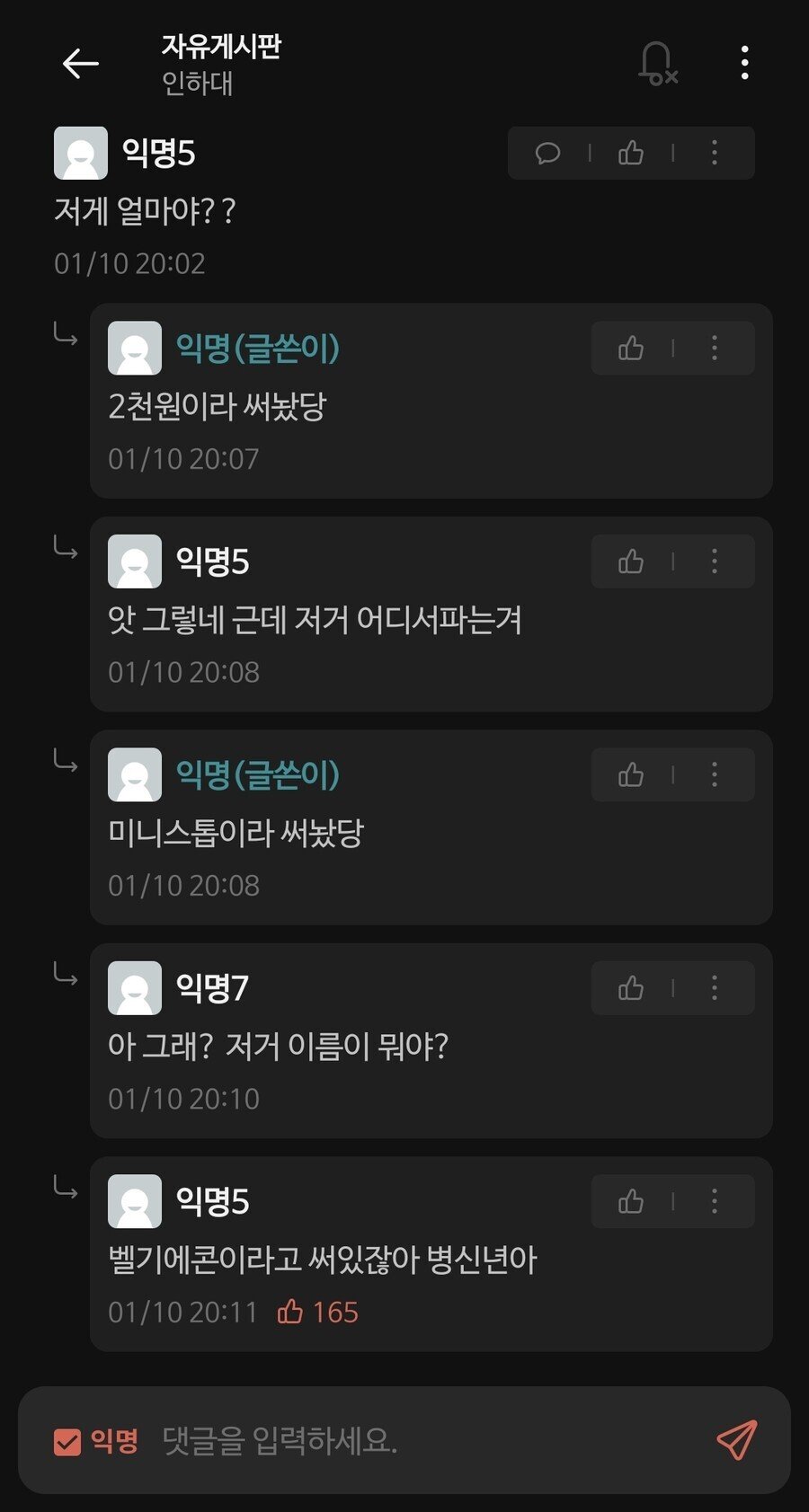Toggle the muted notification bell
Image resolution: width=809 pixels, height=1512 pixels.
pyautogui.click(x=657, y=64)
